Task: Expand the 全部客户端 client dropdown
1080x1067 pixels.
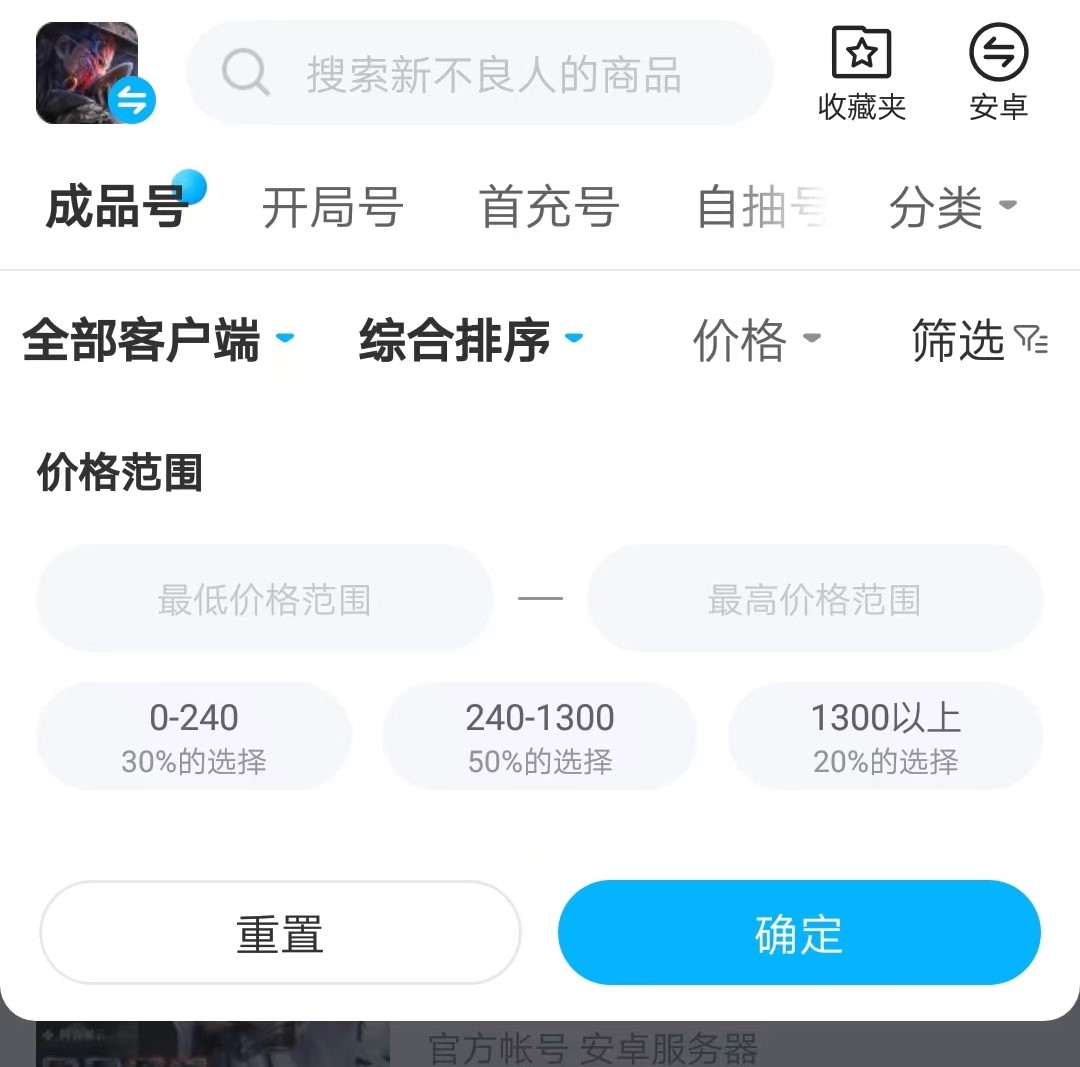Action: 157,340
